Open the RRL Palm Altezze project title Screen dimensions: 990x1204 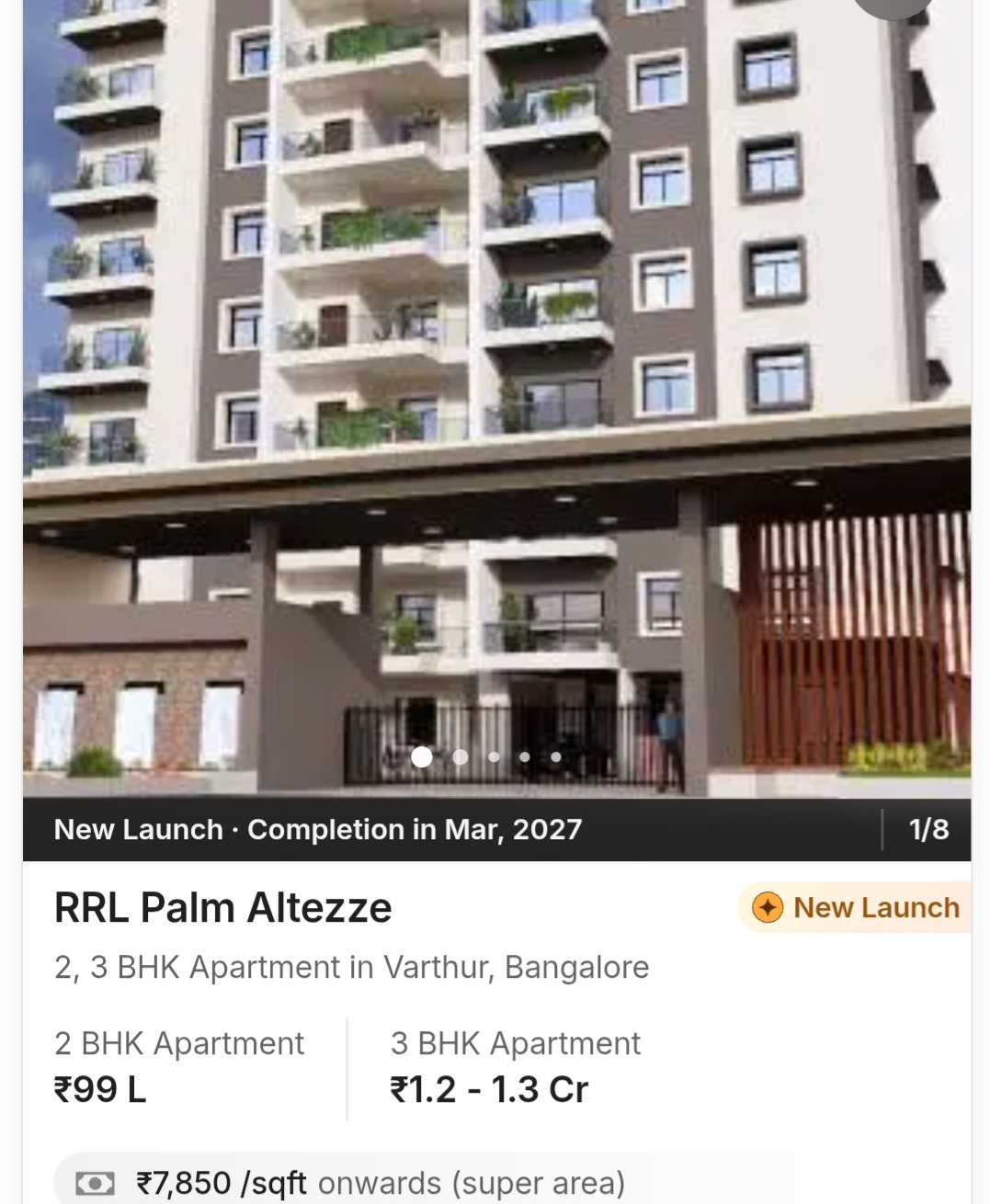[222, 908]
